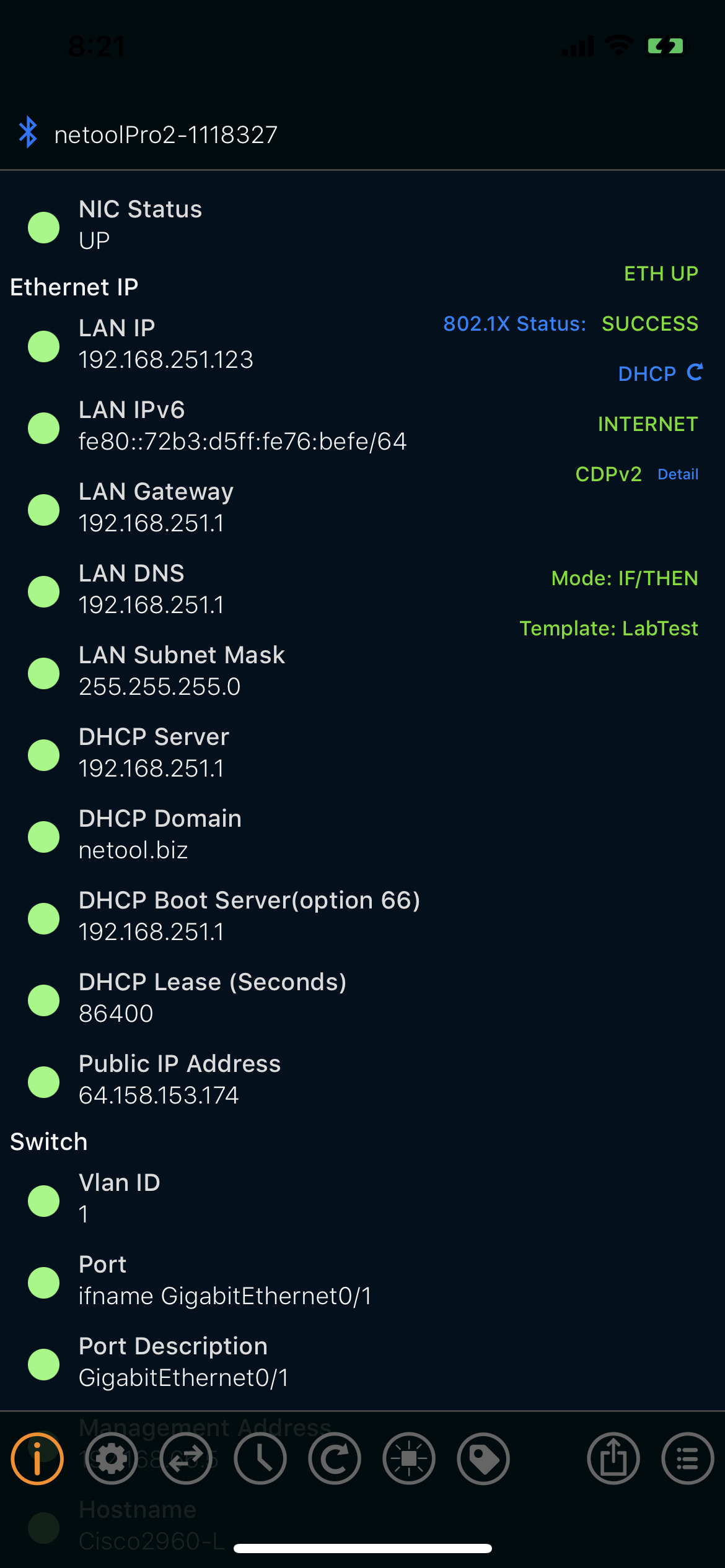
Task: Open test history via clock icon
Action: pos(260,1458)
